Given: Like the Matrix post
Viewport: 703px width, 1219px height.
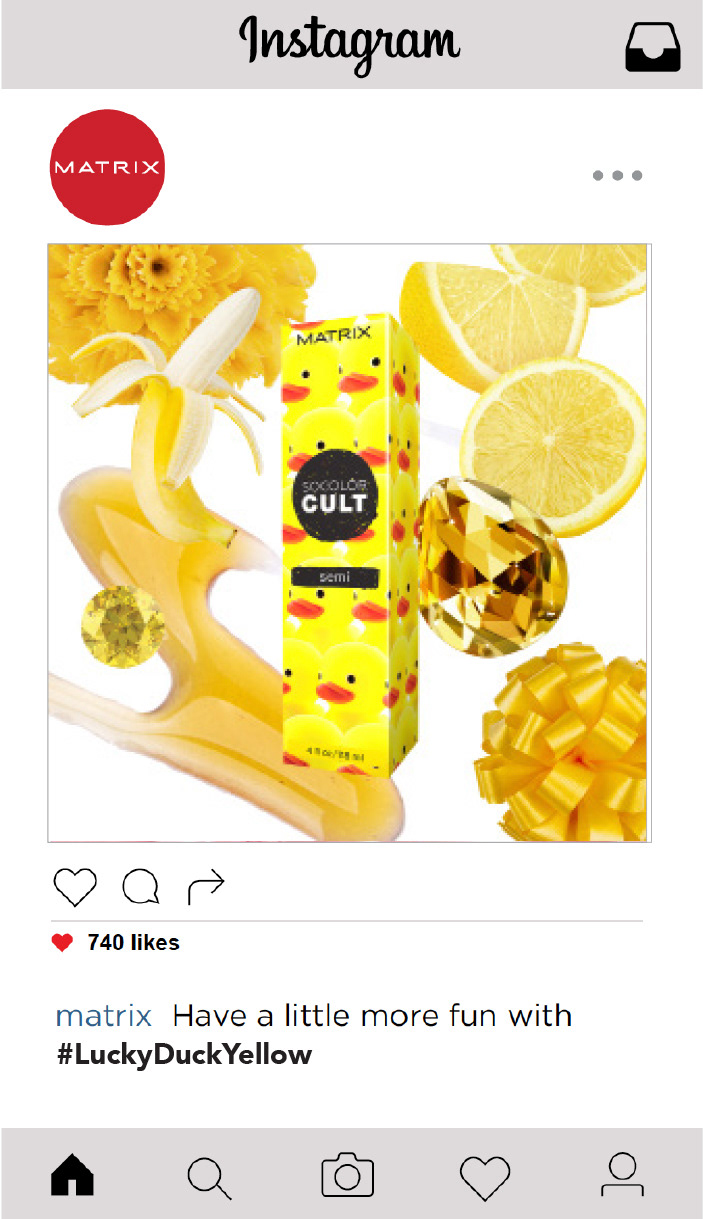Looking at the screenshot, I should [75, 886].
